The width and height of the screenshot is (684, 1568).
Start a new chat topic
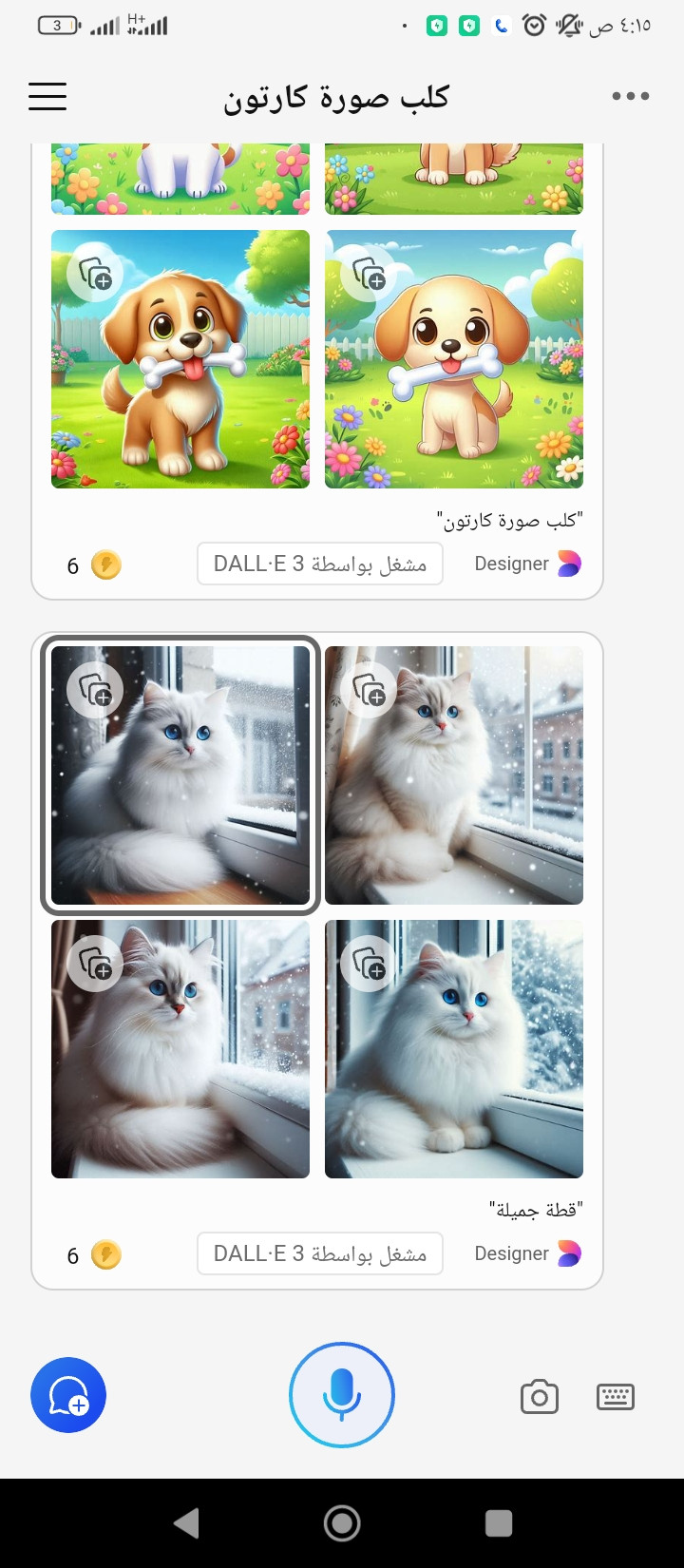(x=68, y=1396)
